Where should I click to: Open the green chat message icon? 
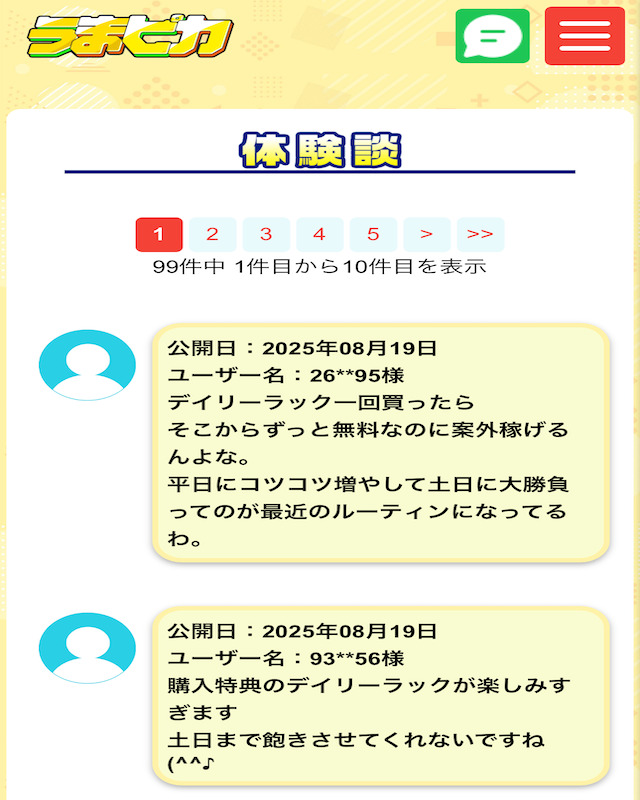pos(492,36)
